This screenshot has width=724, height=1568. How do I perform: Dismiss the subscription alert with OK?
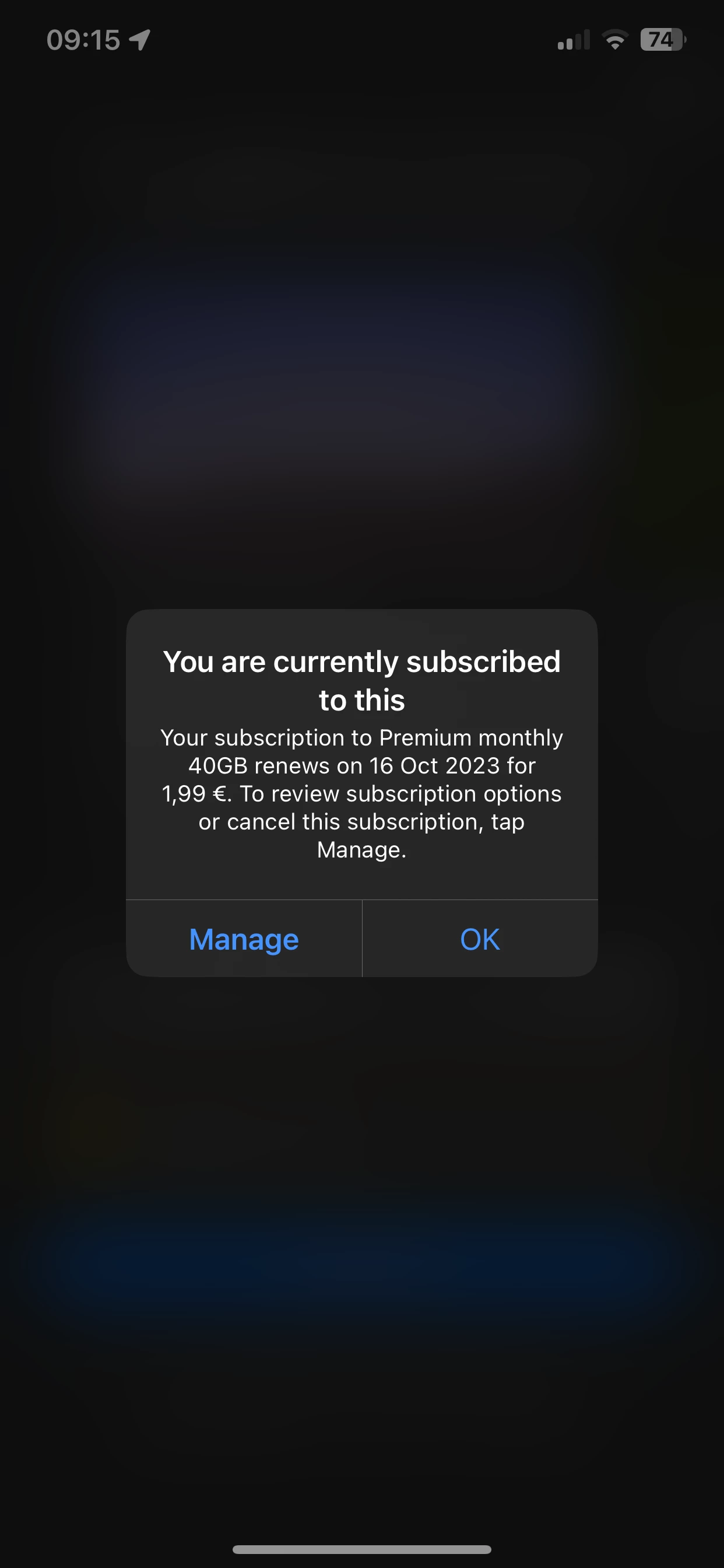coord(479,939)
